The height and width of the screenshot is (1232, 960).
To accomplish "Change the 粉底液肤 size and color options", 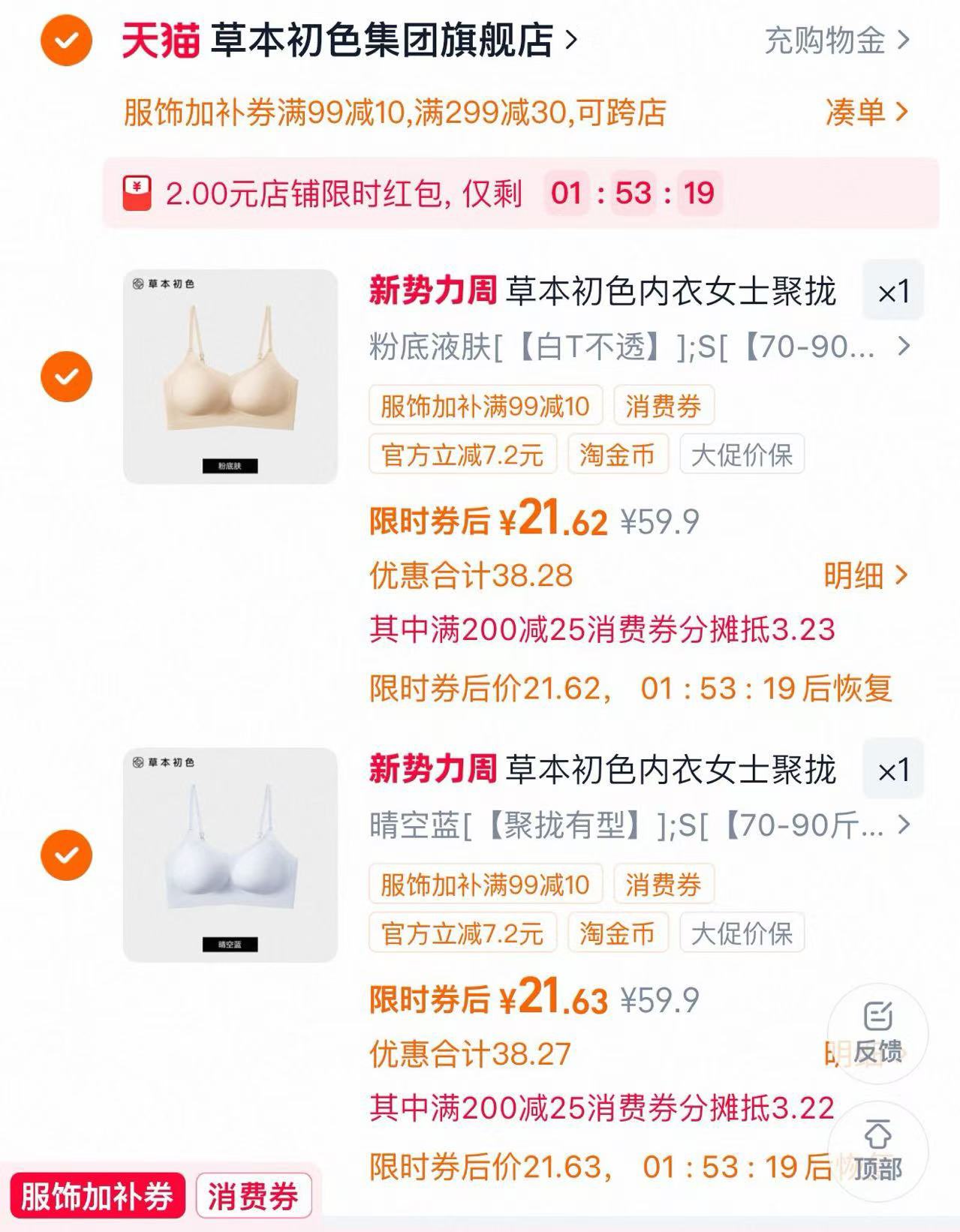I will click(x=638, y=347).
